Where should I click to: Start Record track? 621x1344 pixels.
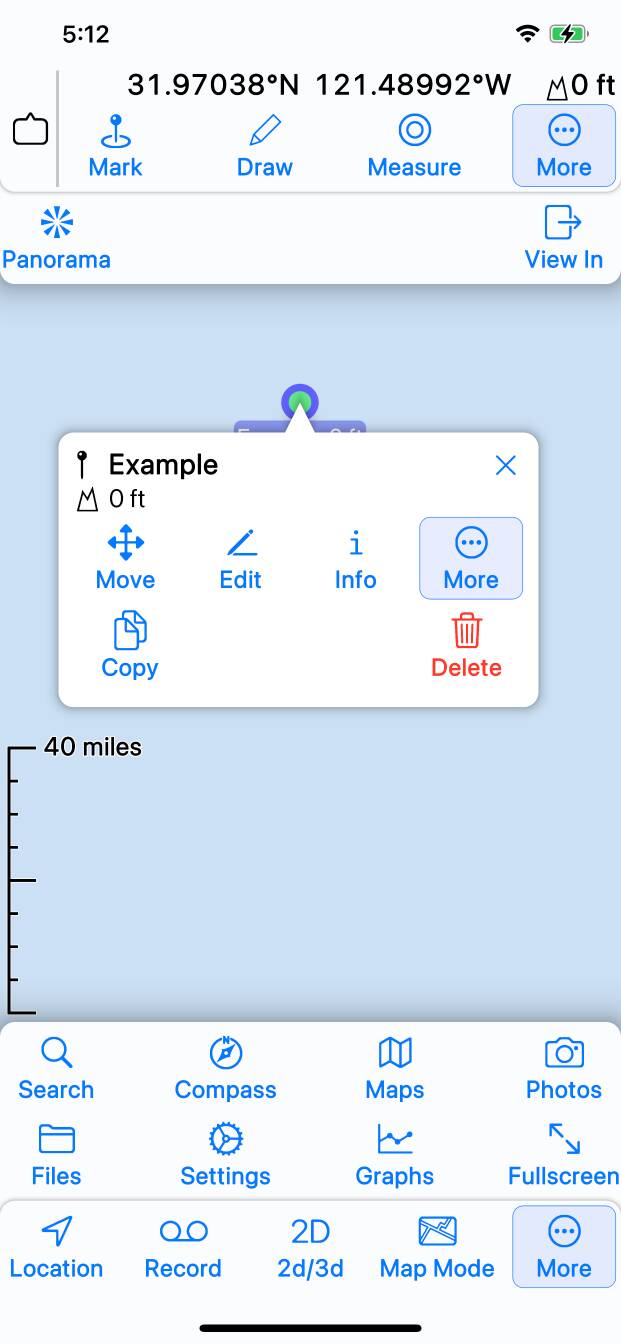[183, 1248]
